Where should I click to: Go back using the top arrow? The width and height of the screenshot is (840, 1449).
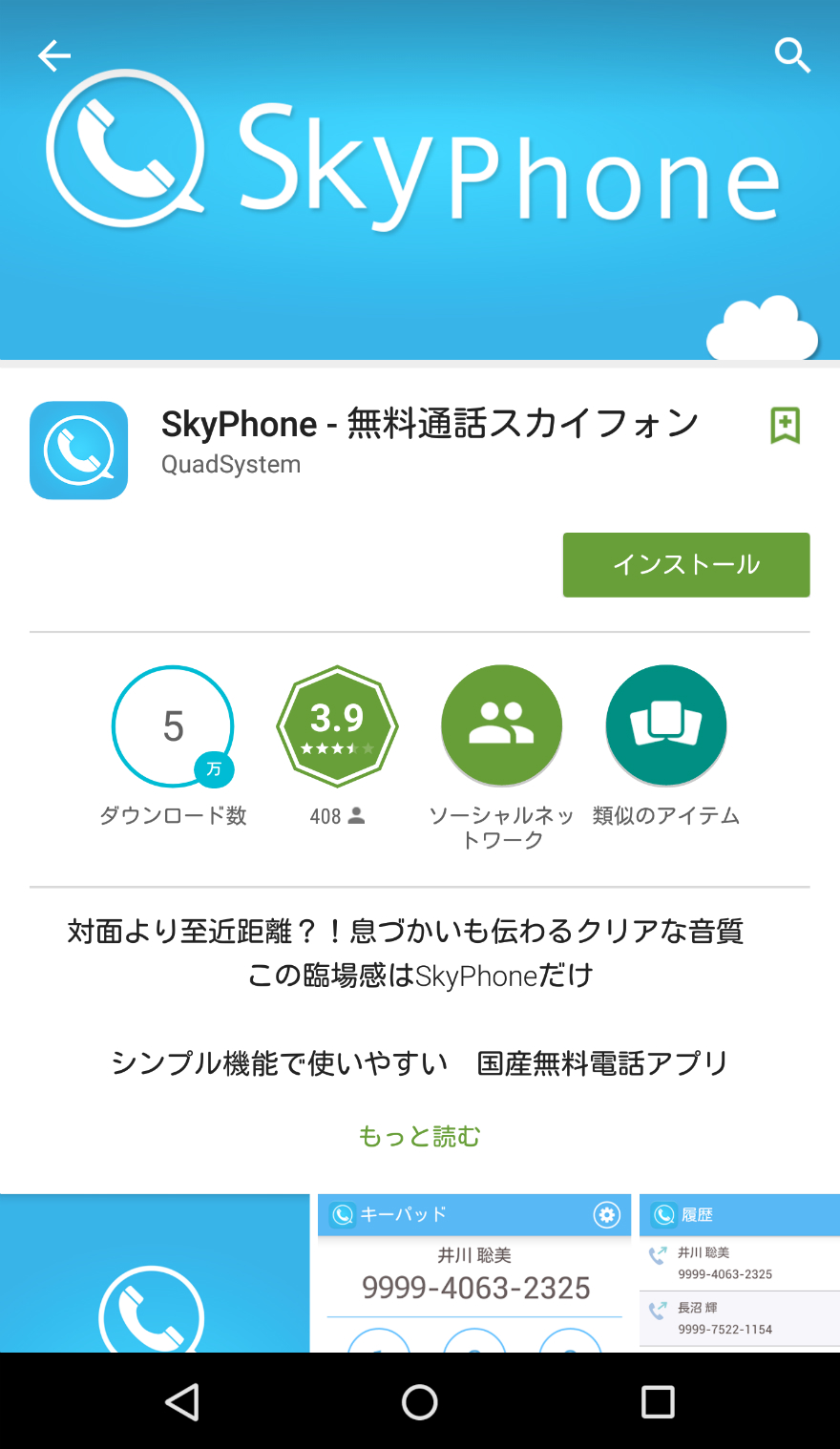54,56
